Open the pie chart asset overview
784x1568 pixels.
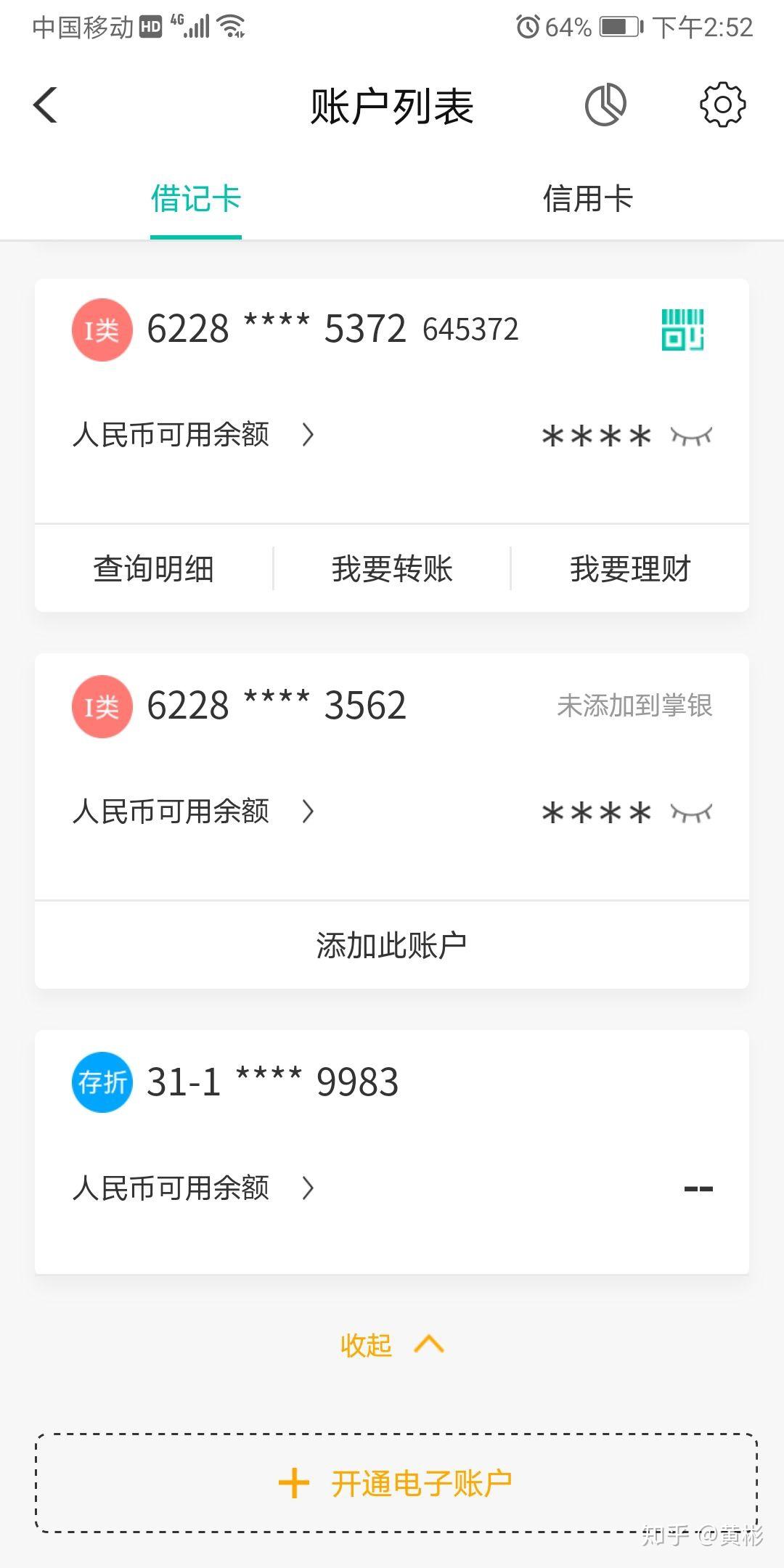(x=607, y=104)
